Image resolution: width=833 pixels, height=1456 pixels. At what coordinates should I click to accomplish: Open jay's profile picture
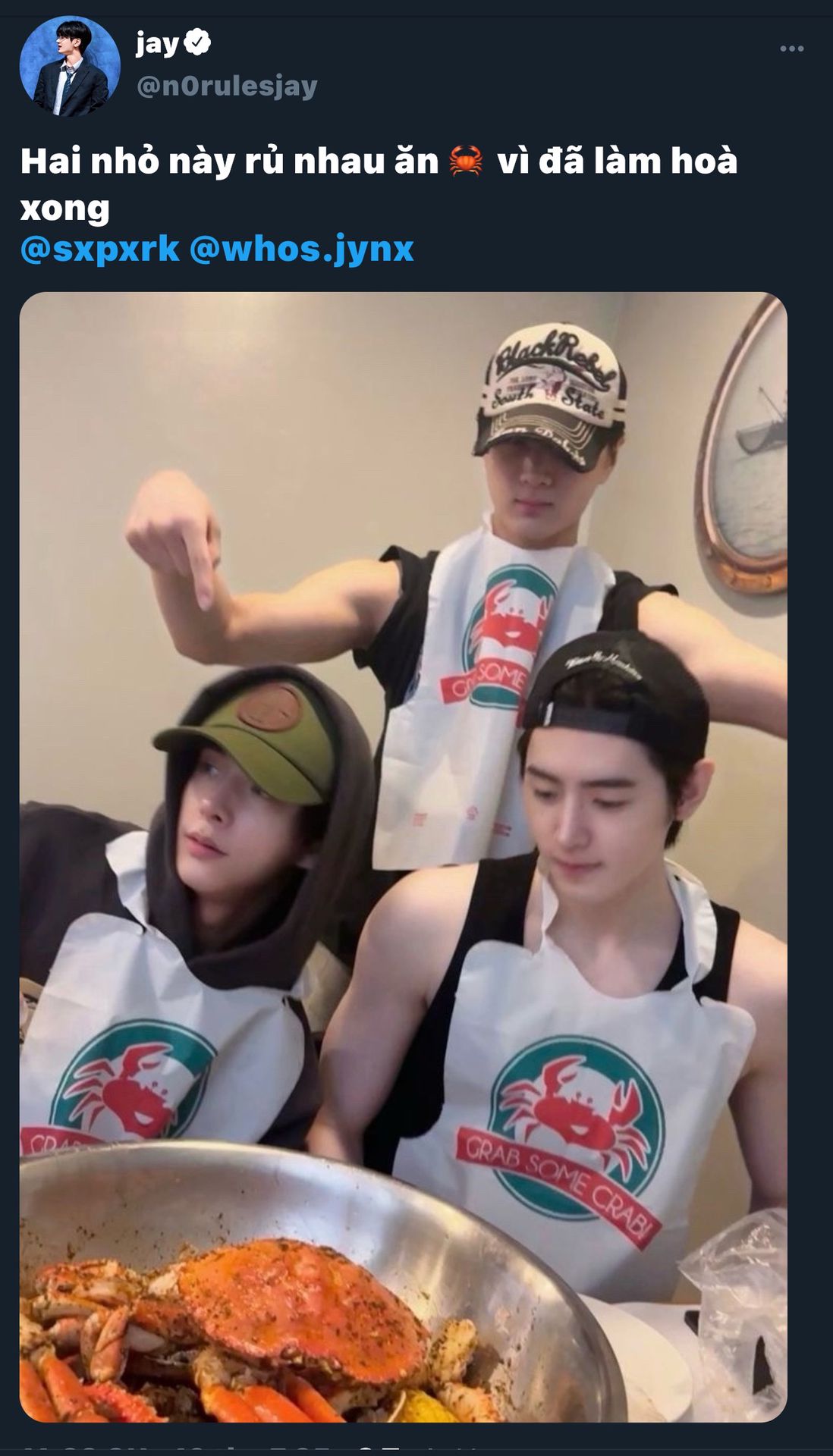(x=70, y=67)
